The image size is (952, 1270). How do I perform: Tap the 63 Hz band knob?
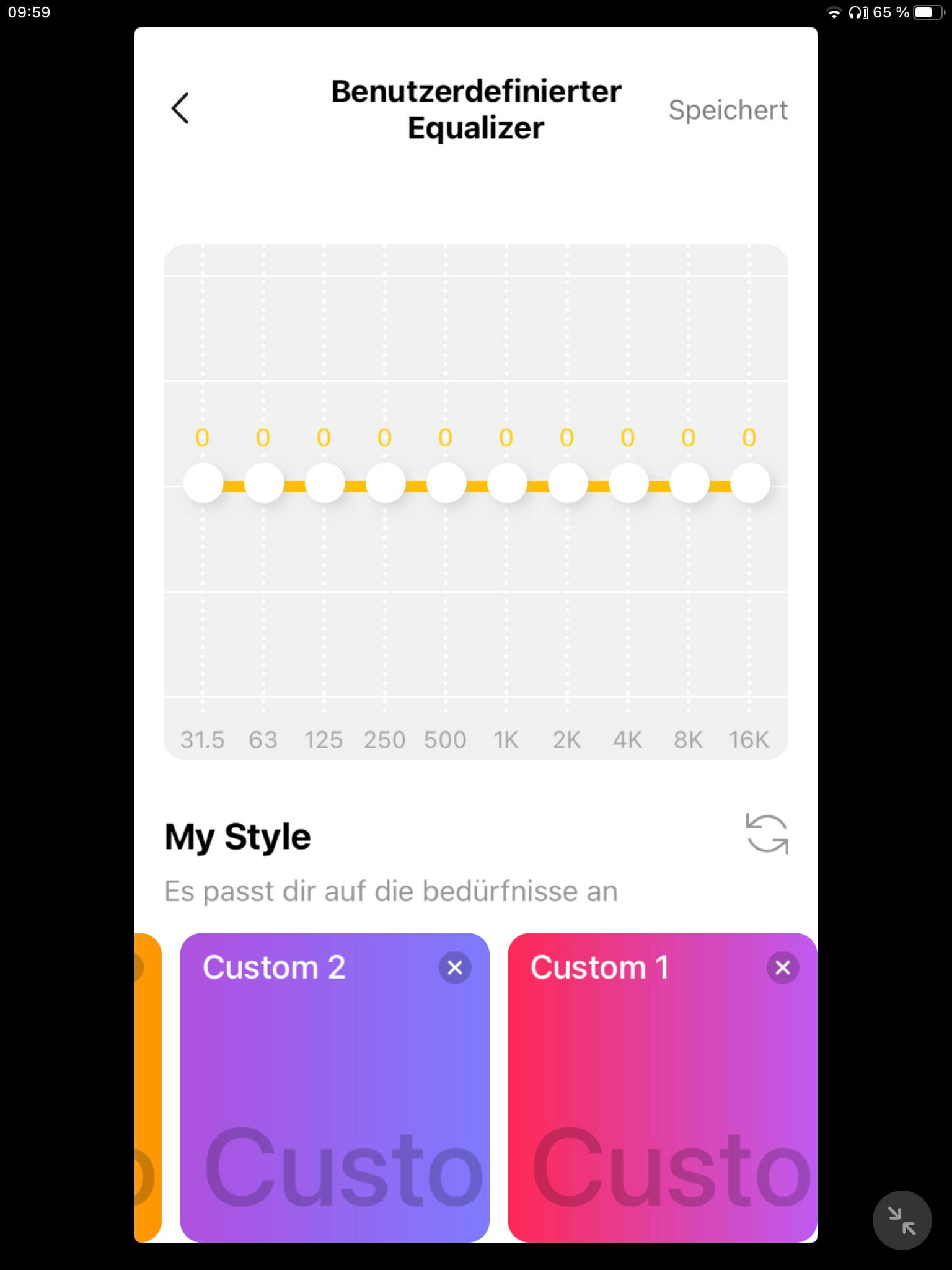pyautogui.click(x=264, y=483)
